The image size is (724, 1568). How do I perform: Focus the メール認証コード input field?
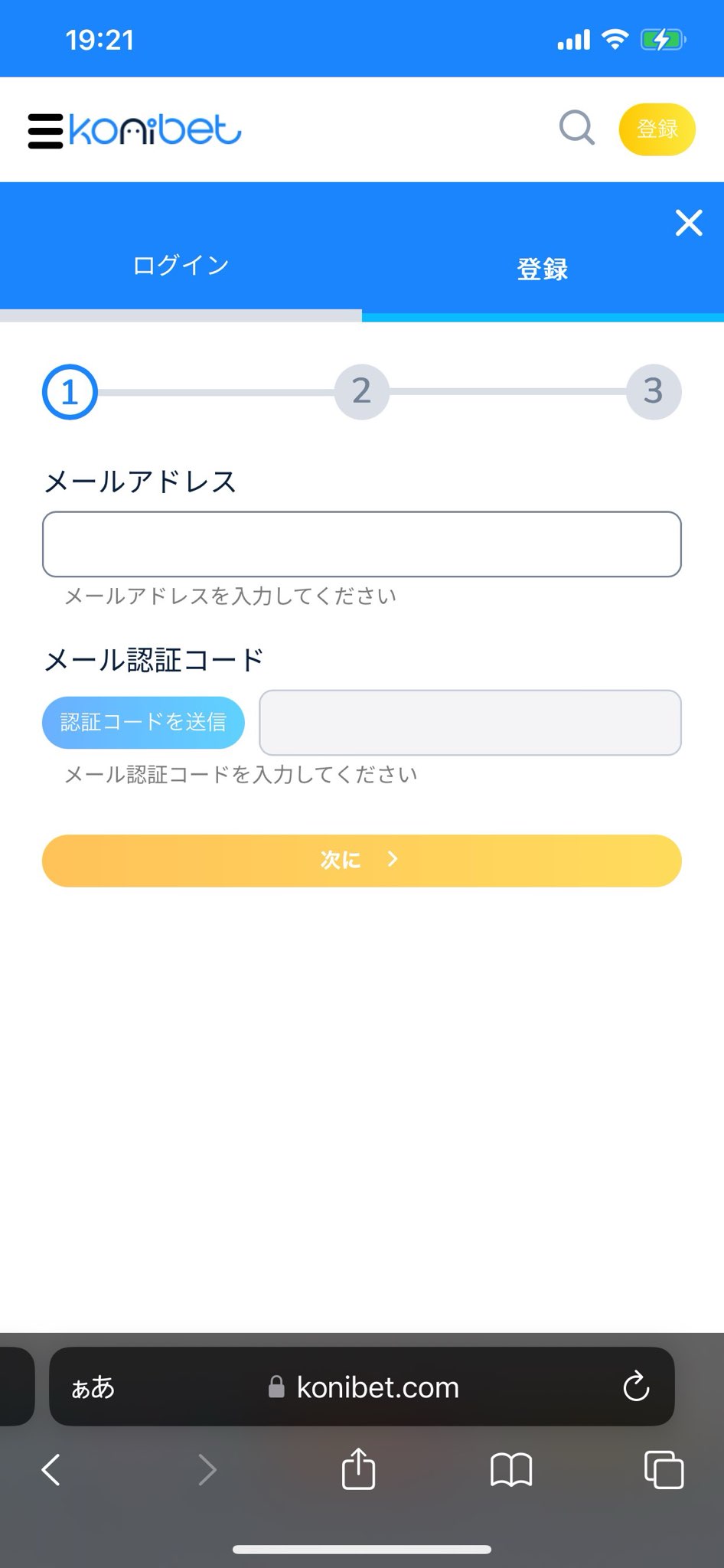pyautogui.click(x=470, y=723)
